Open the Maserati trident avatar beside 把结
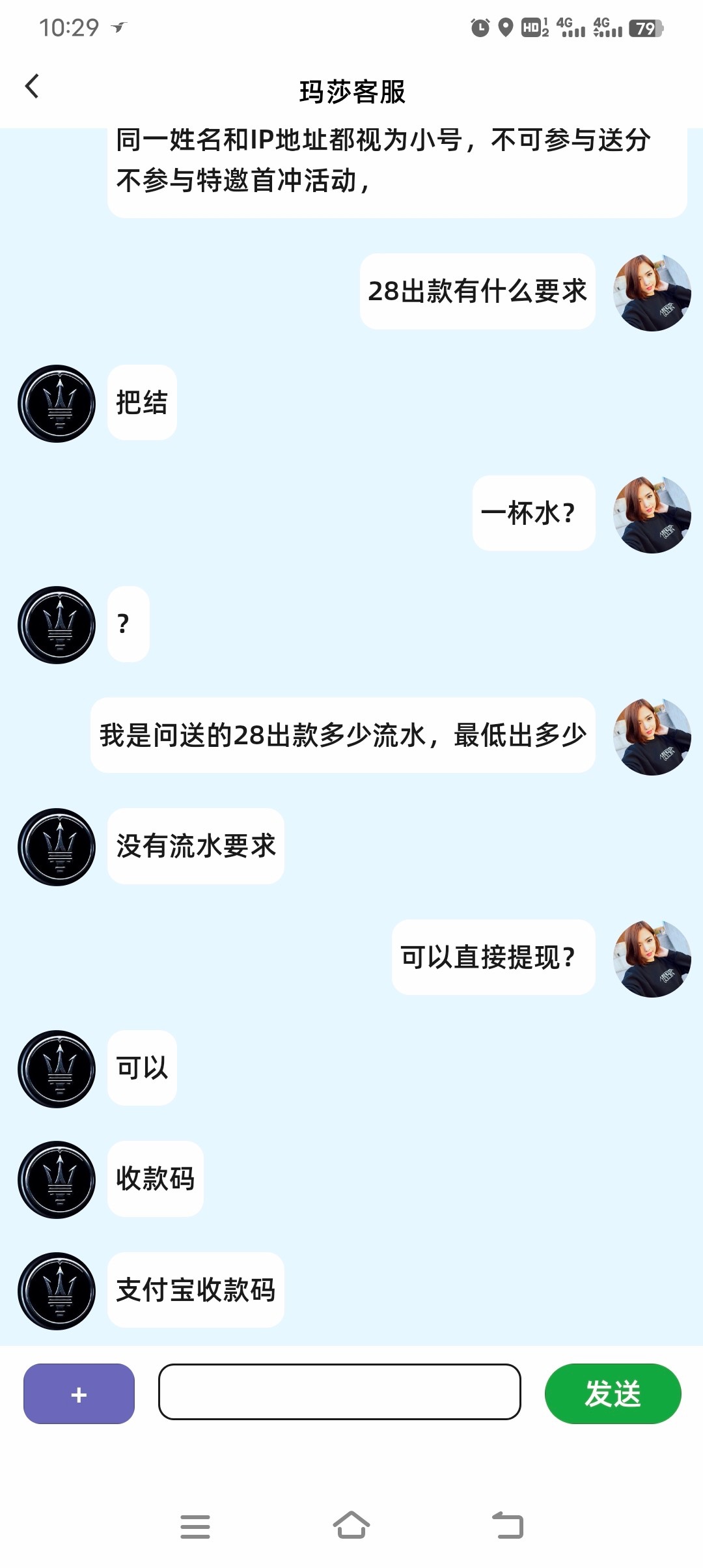Image resolution: width=703 pixels, height=1568 pixels. point(56,403)
